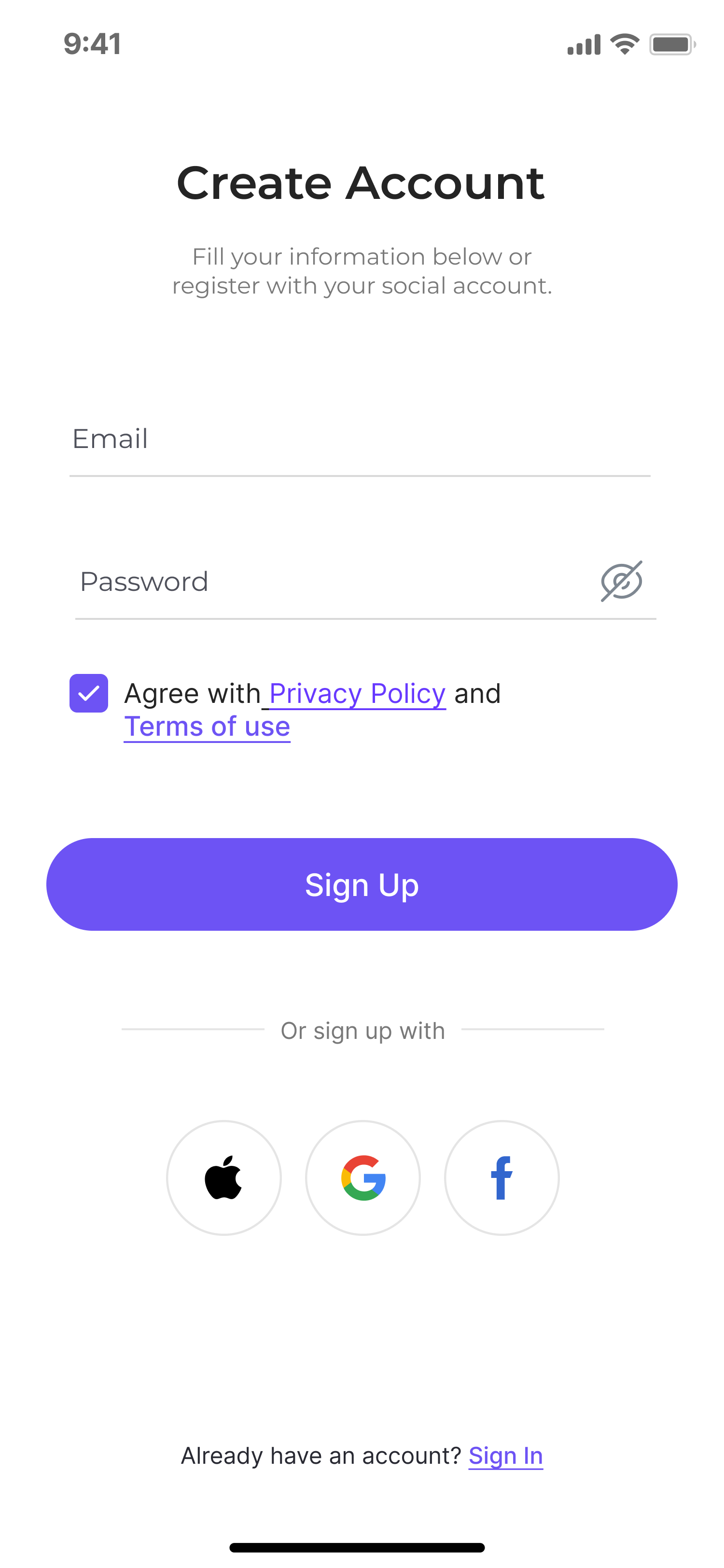
Task: Open the Terms of use link
Action: point(207,727)
